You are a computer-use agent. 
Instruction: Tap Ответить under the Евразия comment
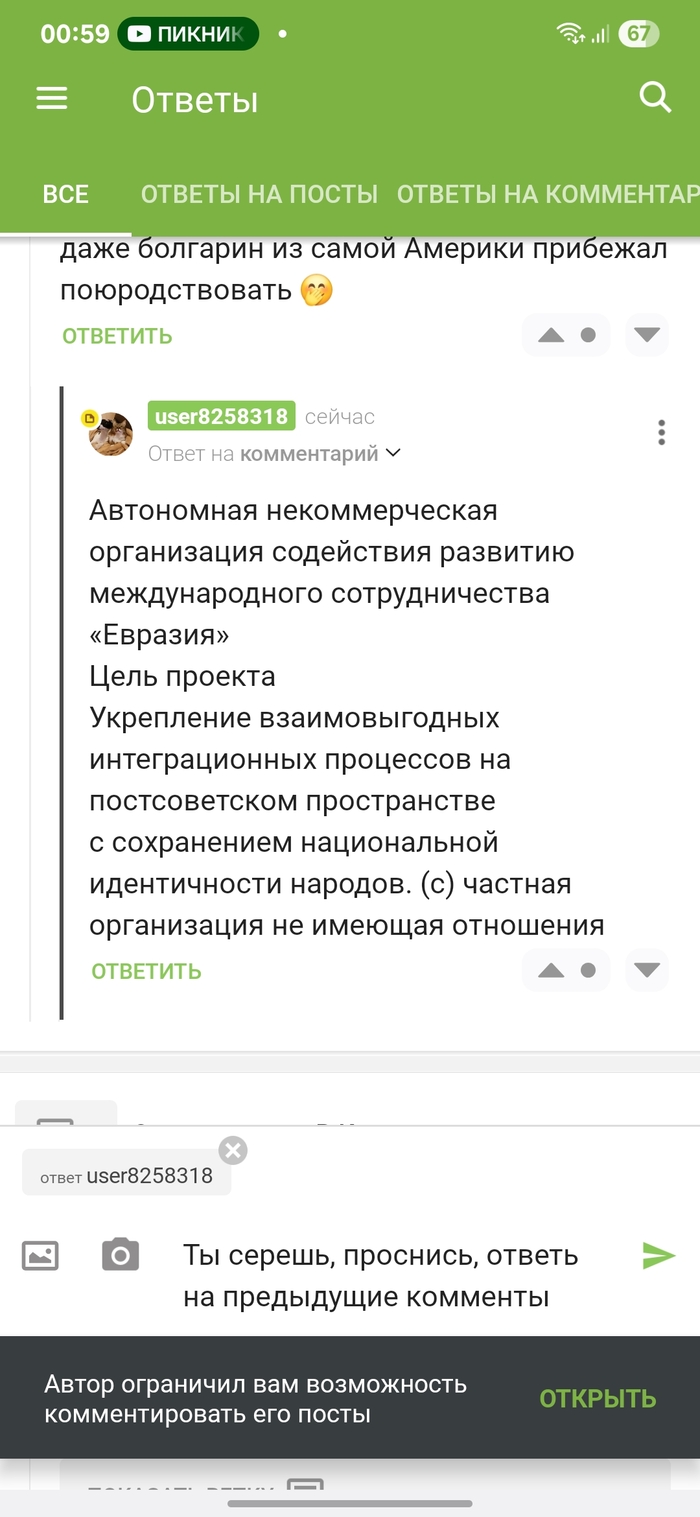(x=146, y=971)
